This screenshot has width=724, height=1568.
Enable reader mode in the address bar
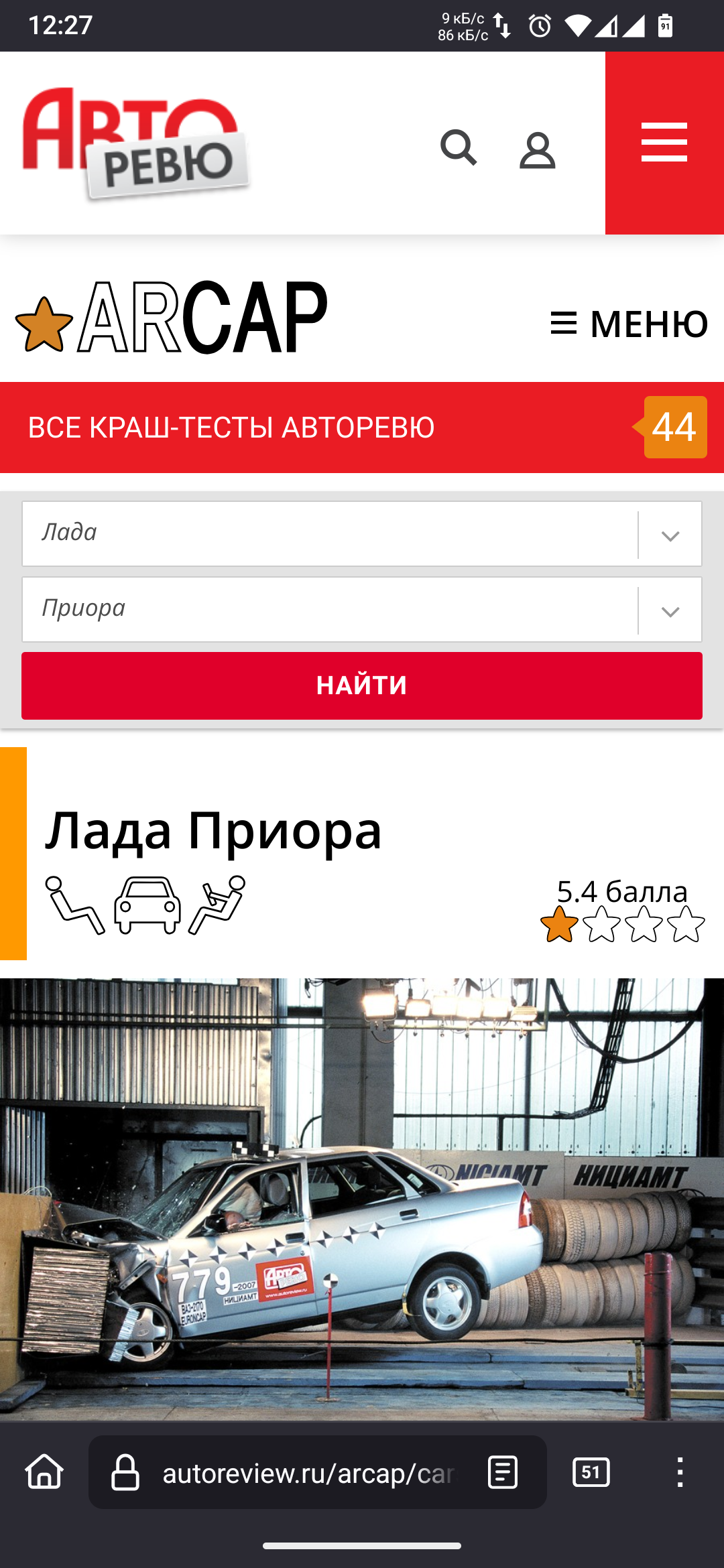pyautogui.click(x=503, y=1472)
